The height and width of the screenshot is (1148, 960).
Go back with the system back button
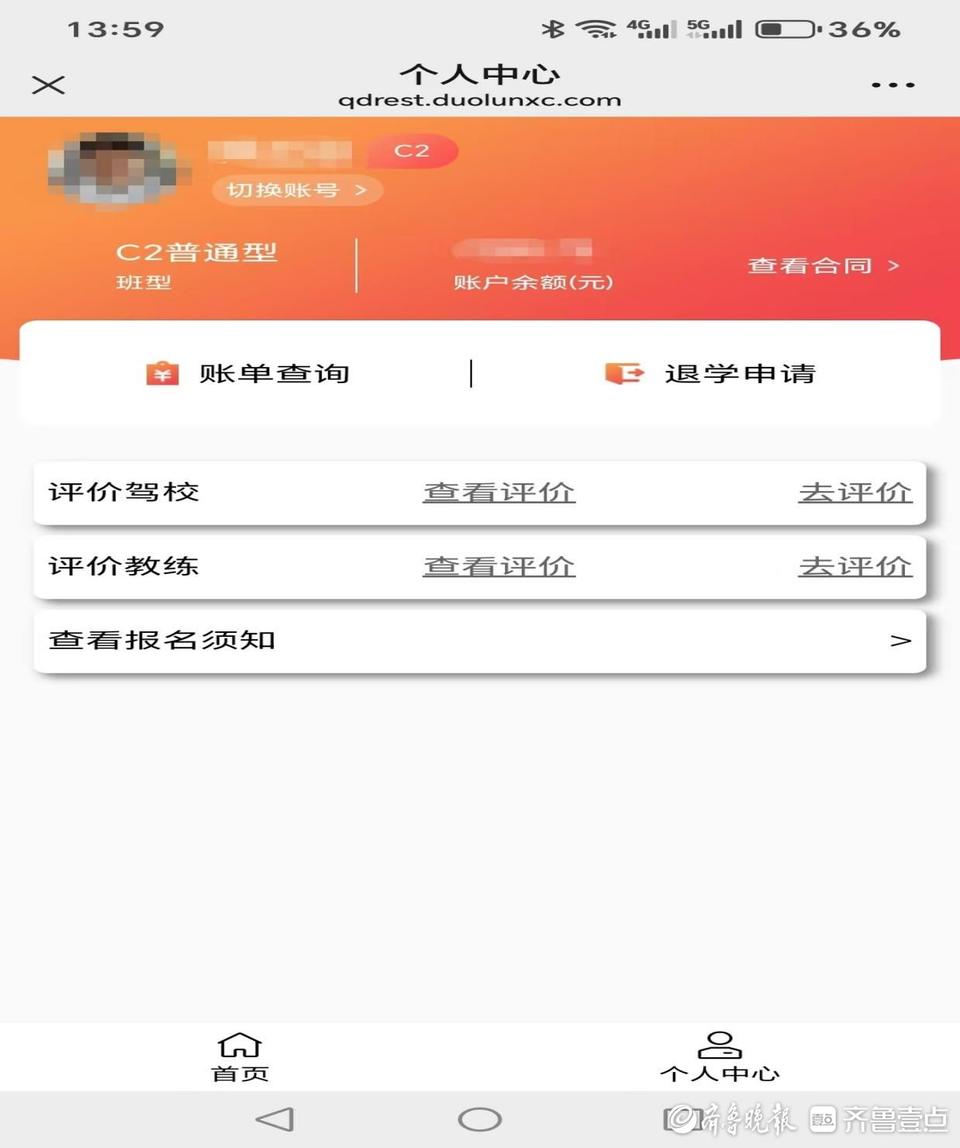[x=275, y=1120]
